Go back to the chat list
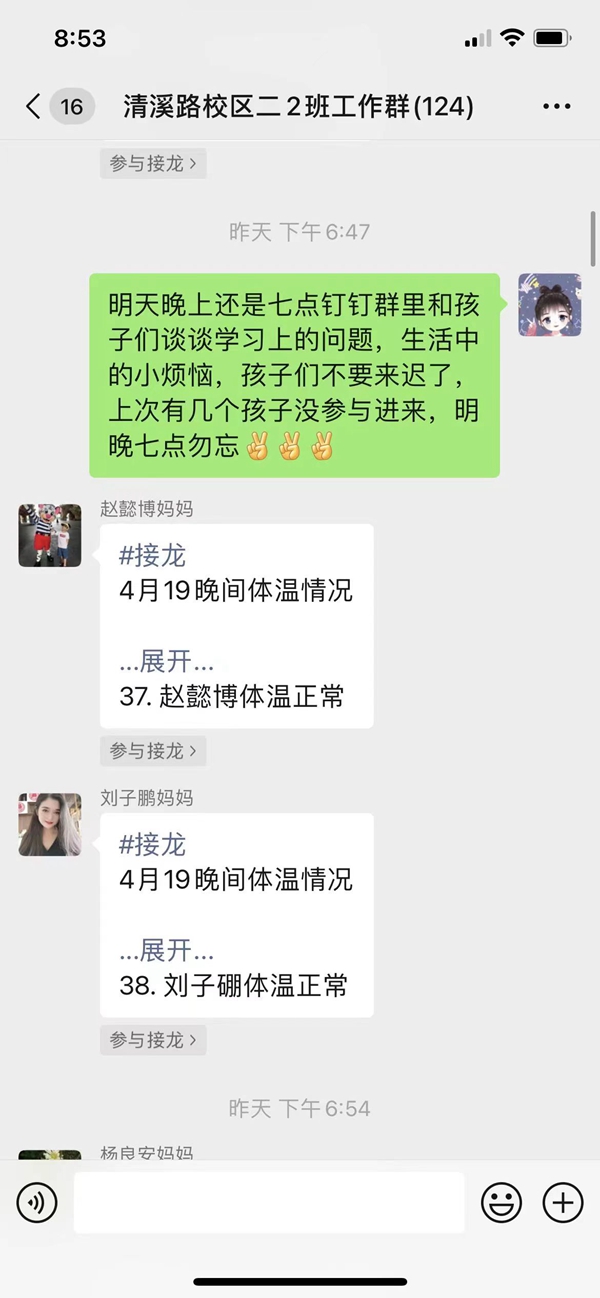The width and height of the screenshot is (600, 1298). point(34,107)
